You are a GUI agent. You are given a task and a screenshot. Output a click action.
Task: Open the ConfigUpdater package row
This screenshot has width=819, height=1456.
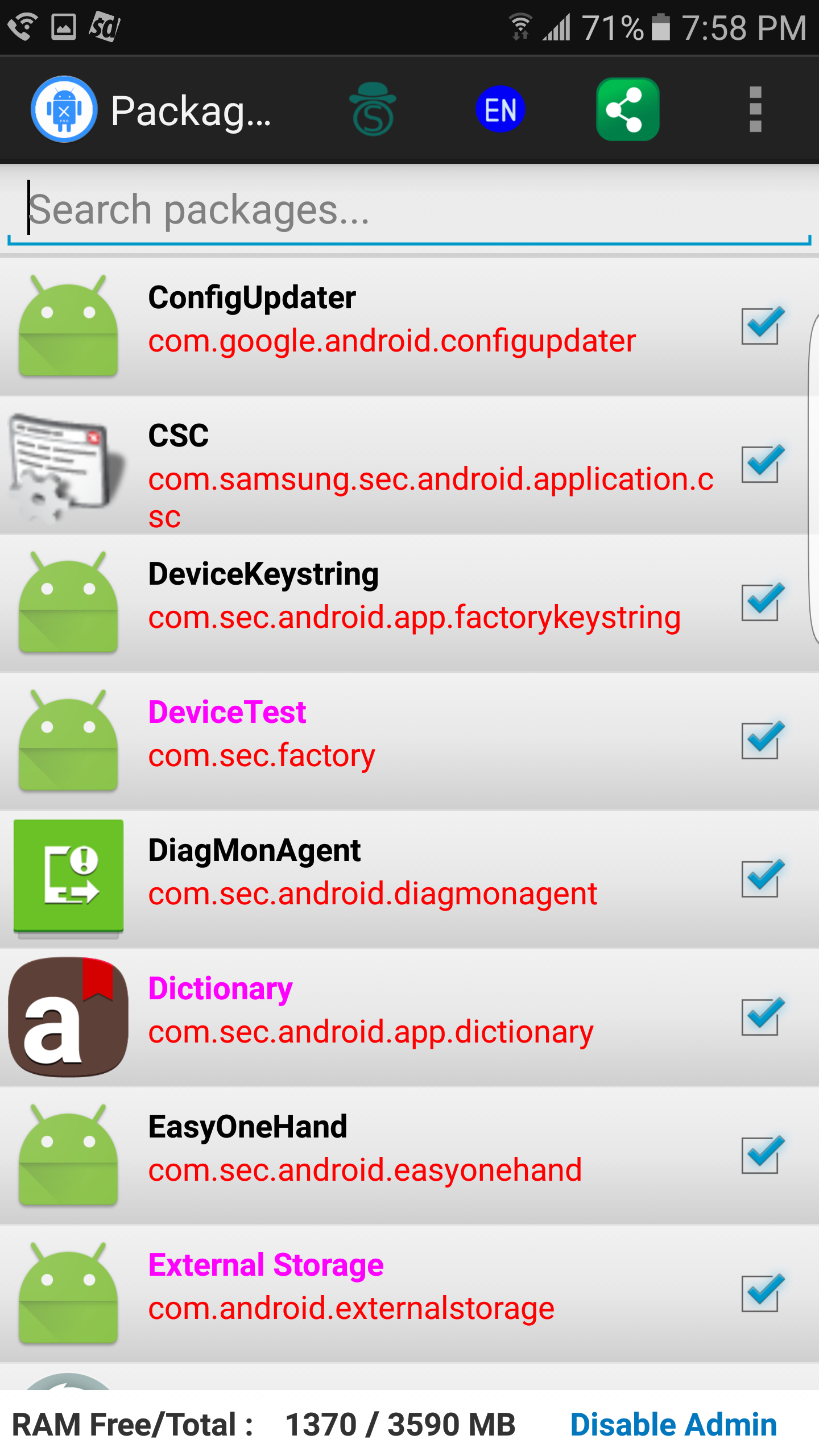(409, 326)
